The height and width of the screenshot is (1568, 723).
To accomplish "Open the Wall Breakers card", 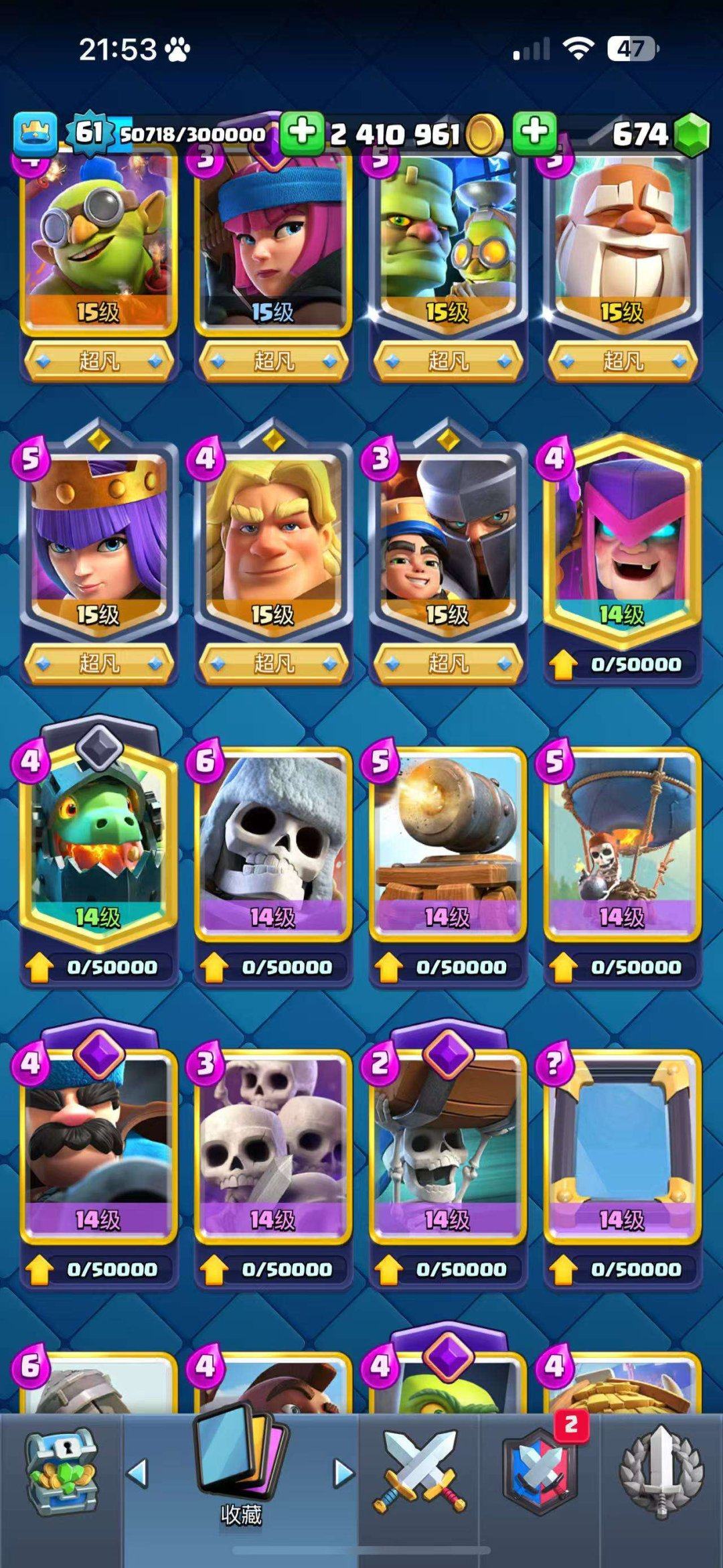I will click(448, 1159).
